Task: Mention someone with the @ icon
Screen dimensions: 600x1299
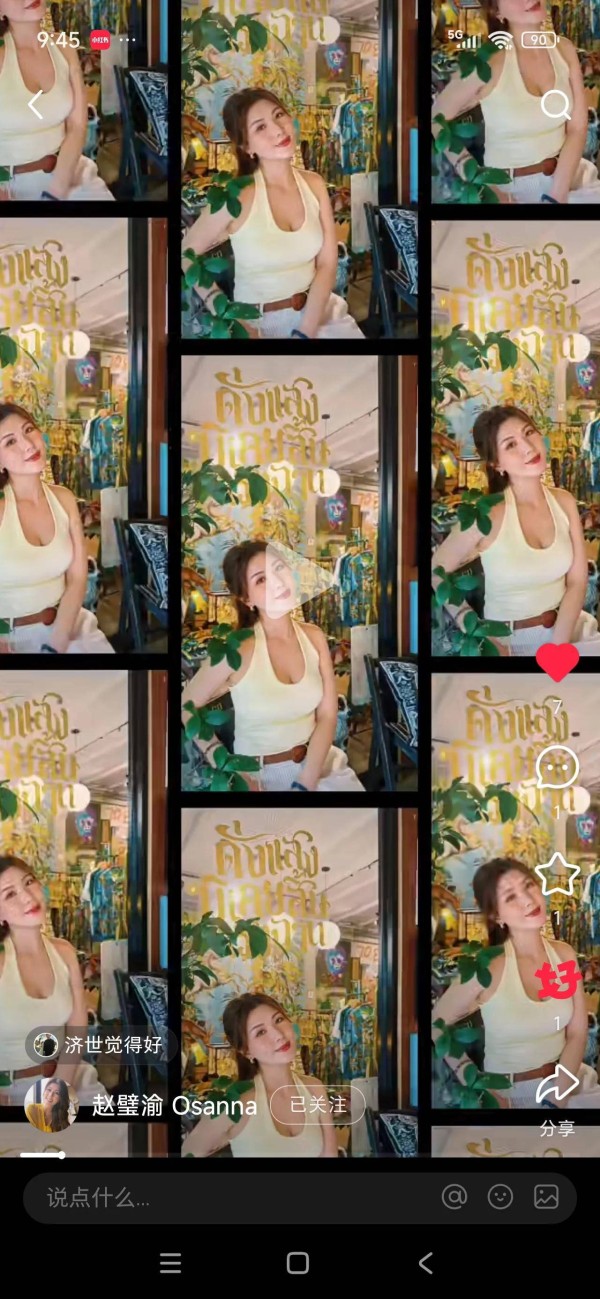Action: pos(455,1197)
